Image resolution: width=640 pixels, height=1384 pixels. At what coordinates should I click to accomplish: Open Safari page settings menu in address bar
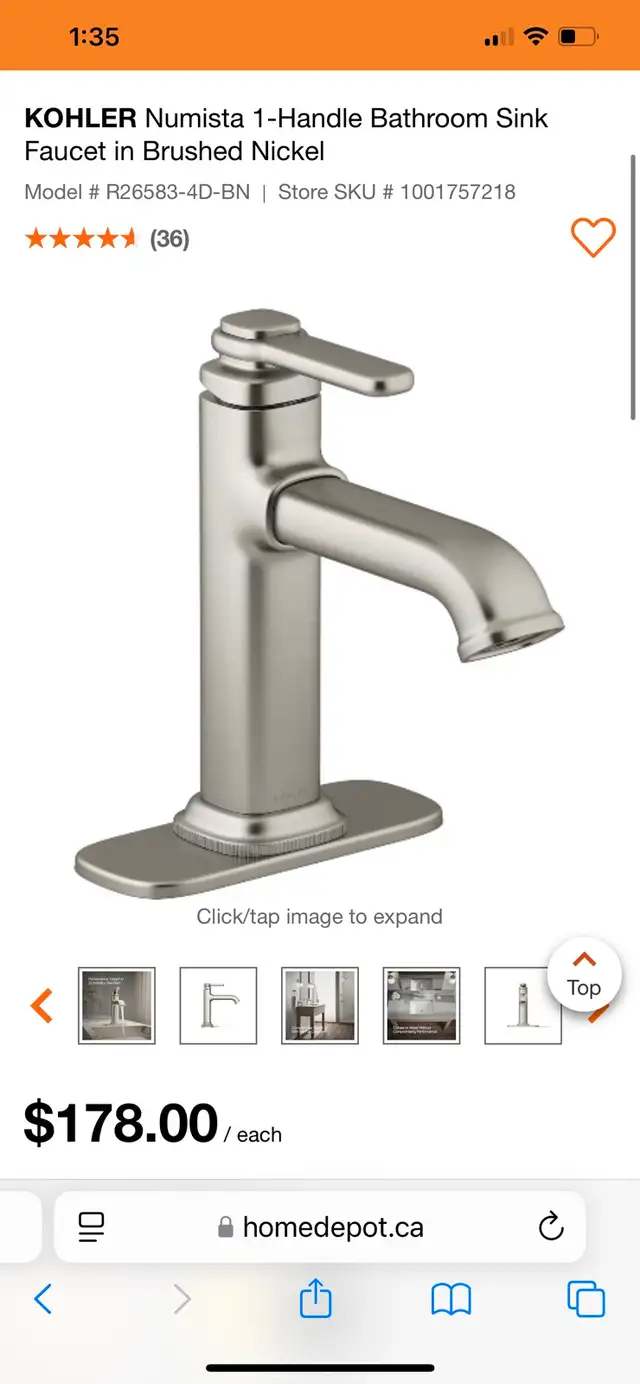(92, 1226)
